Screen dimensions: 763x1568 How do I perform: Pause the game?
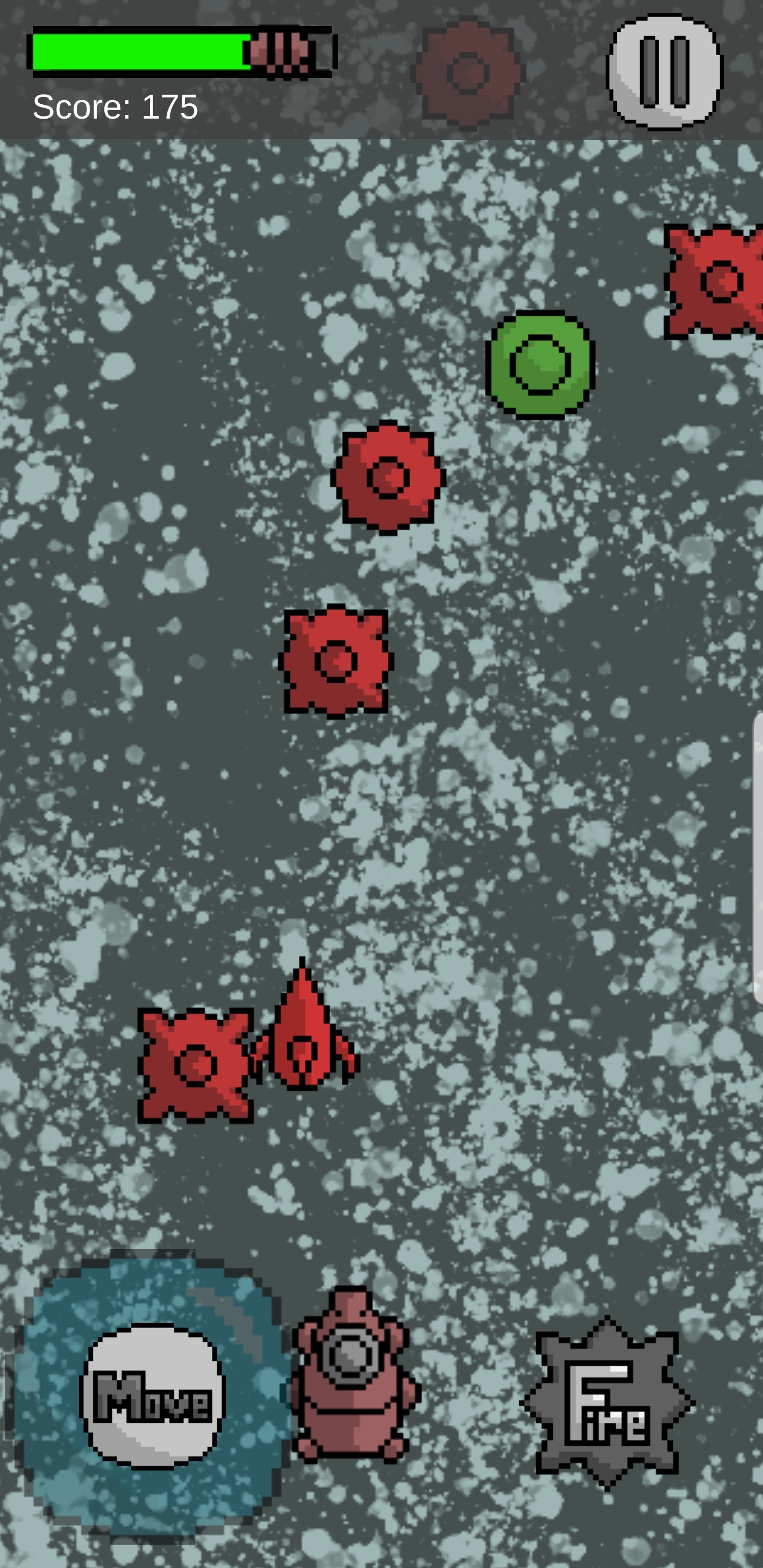(x=664, y=72)
